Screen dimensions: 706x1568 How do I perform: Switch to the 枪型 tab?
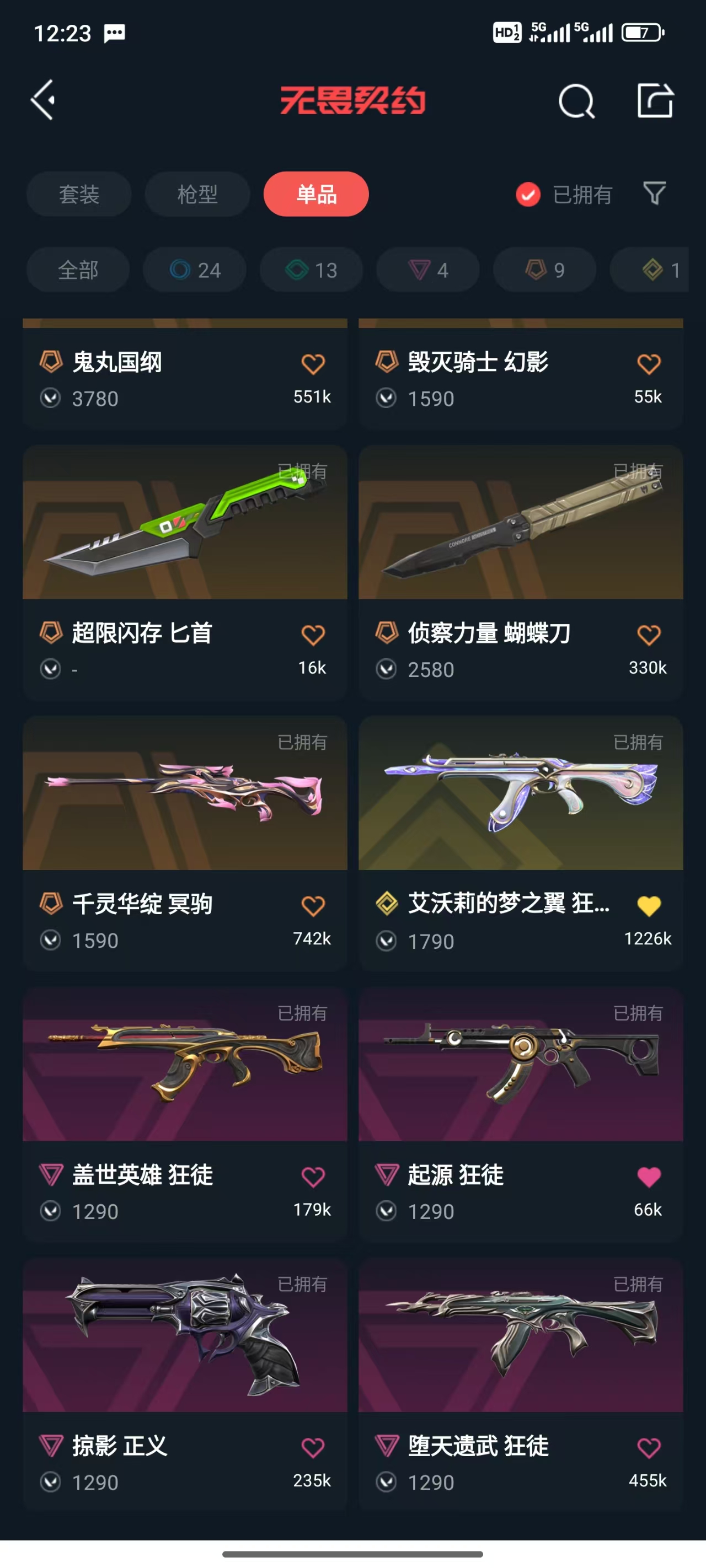(x=197, y=194)
